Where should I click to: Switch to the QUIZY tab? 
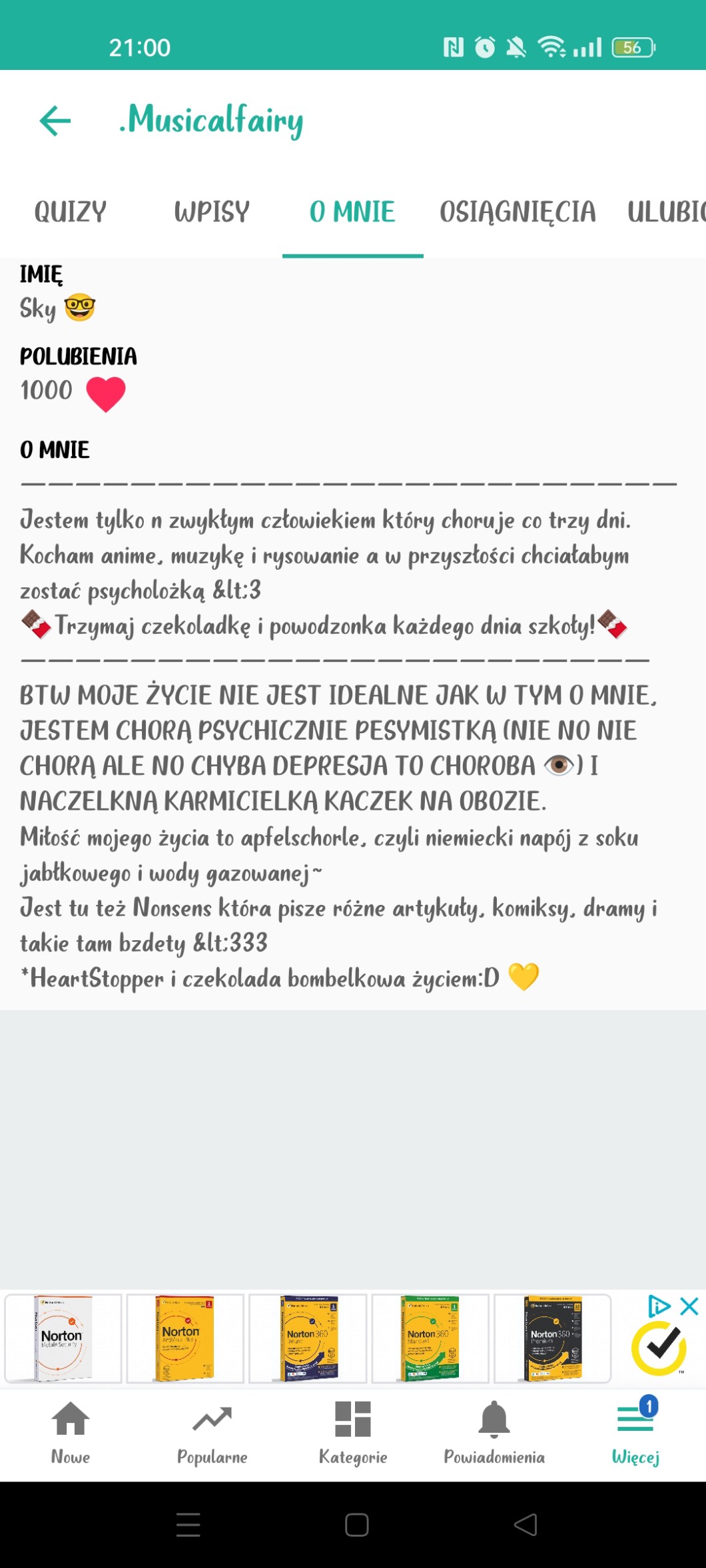[71, 212]
